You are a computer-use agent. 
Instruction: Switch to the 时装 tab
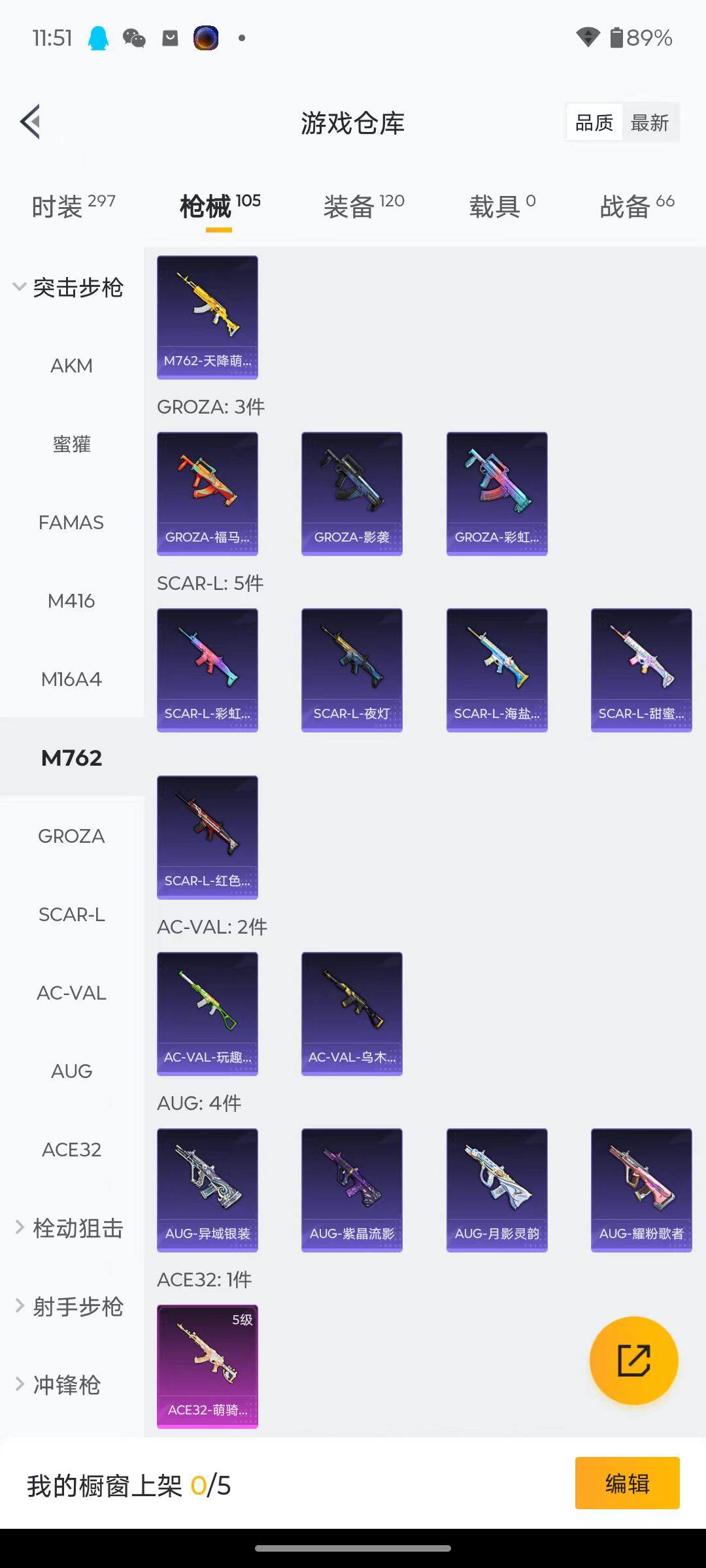[73, 206]
